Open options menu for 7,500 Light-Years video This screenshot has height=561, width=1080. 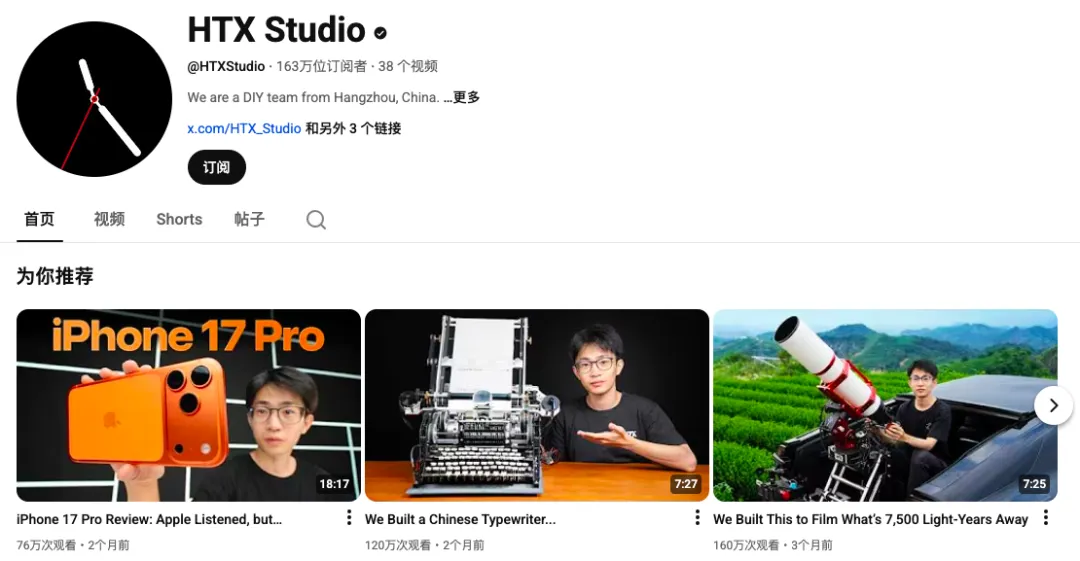pyautogui.click(x=1045, y=518)
